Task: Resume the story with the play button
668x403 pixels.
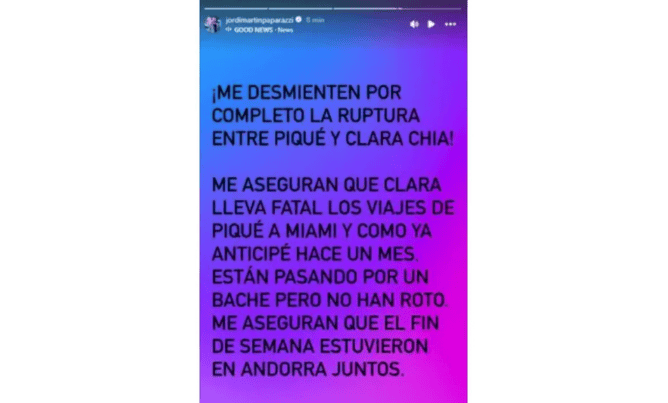Action: 432,24
